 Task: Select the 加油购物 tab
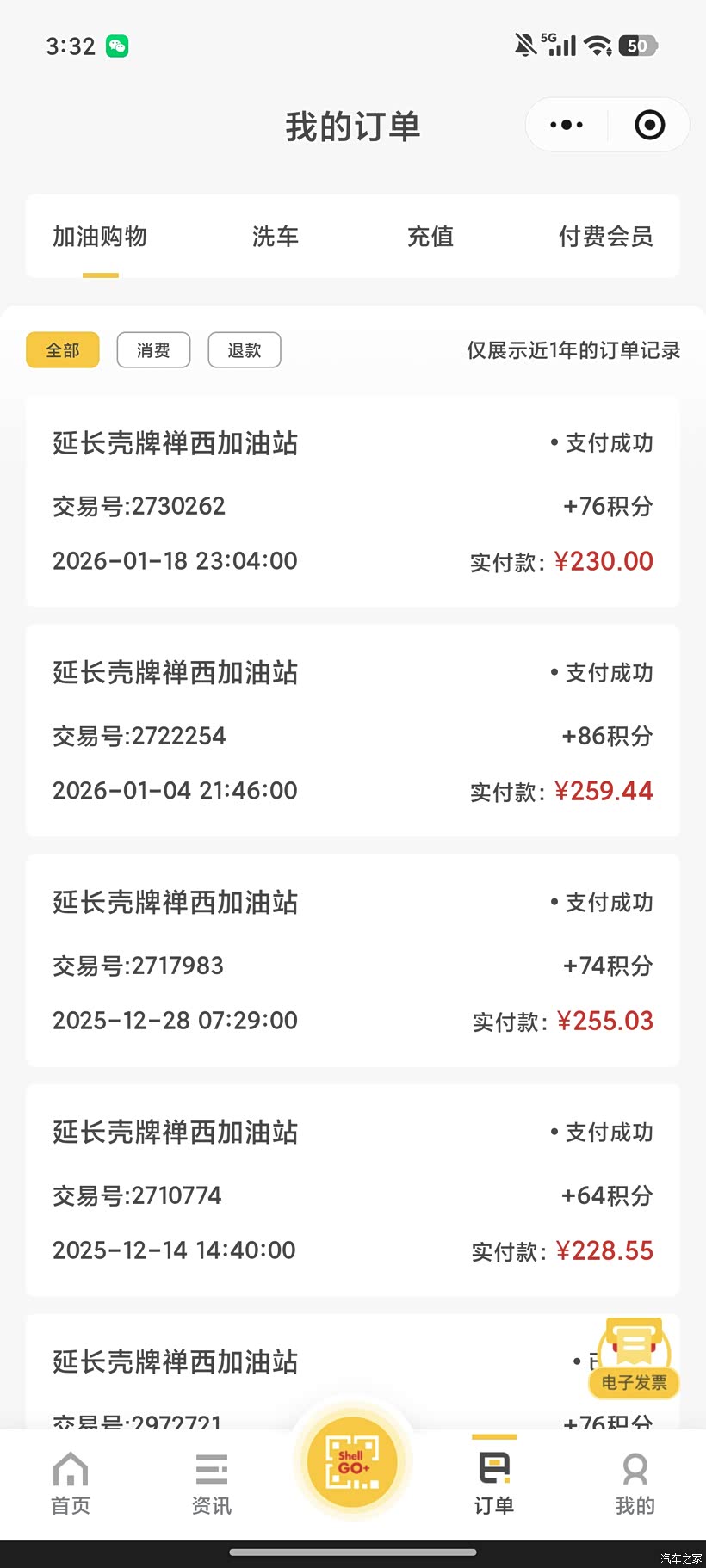pos(100,237)
